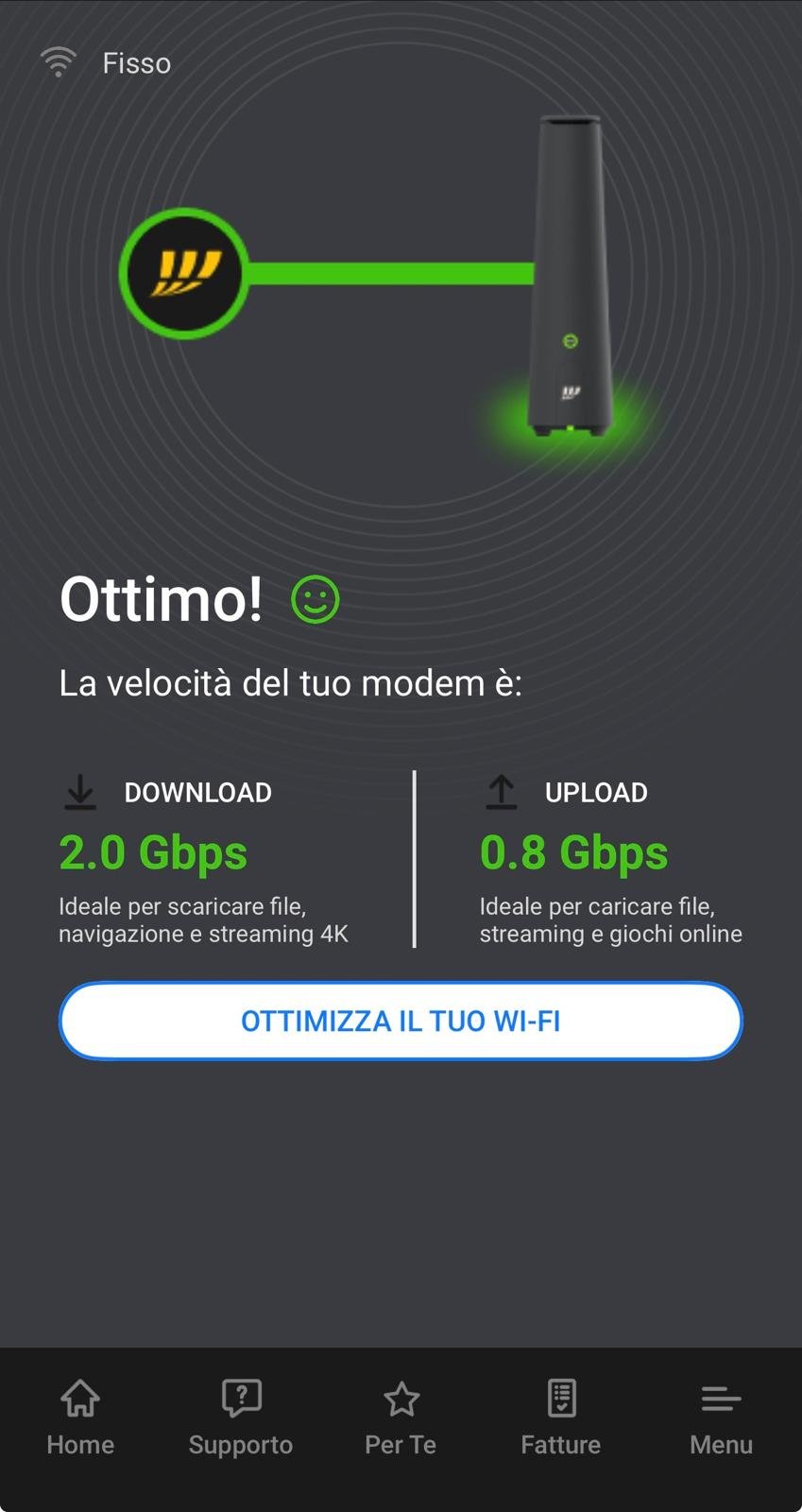
Task: Go to the Home tab
Action: tap(80, 1417)
